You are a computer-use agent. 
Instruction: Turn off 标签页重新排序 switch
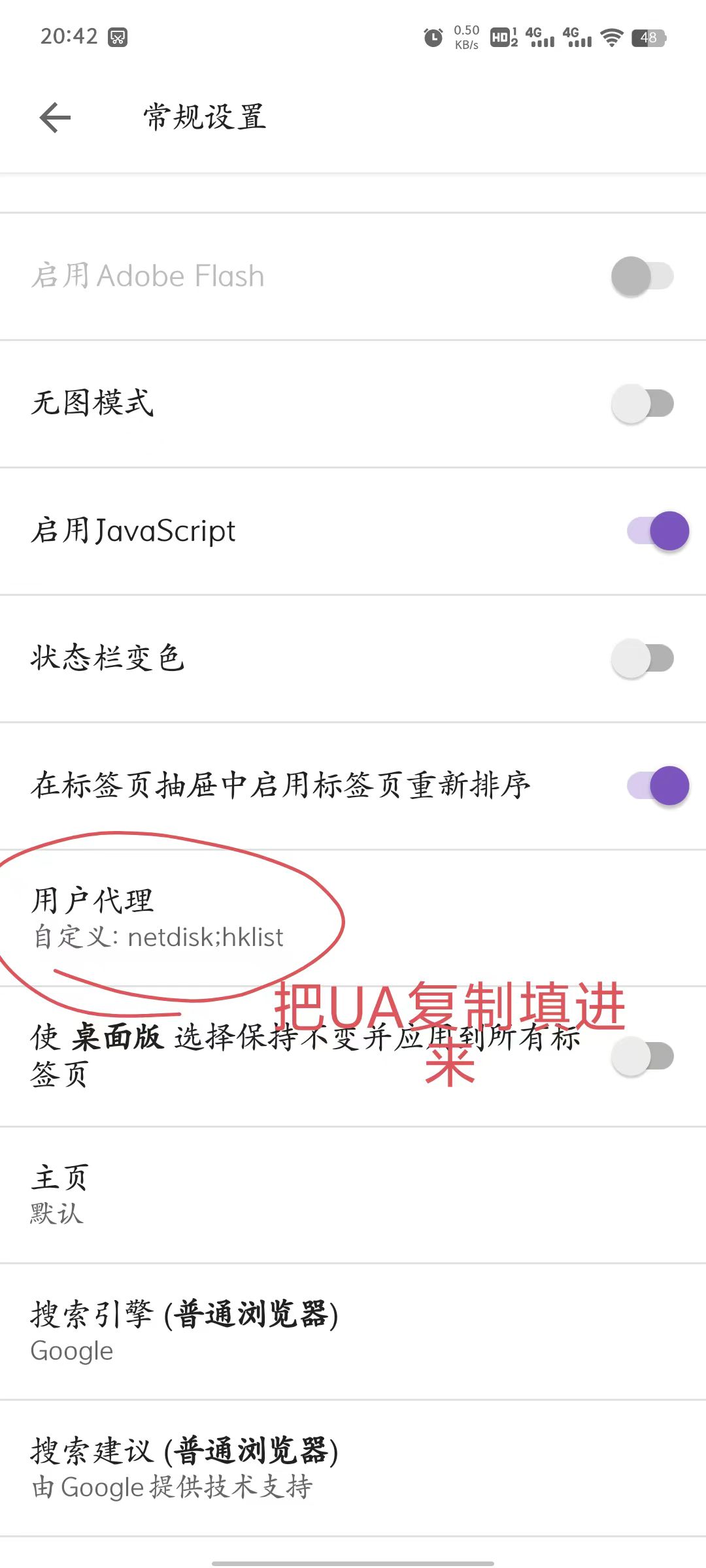657,785
